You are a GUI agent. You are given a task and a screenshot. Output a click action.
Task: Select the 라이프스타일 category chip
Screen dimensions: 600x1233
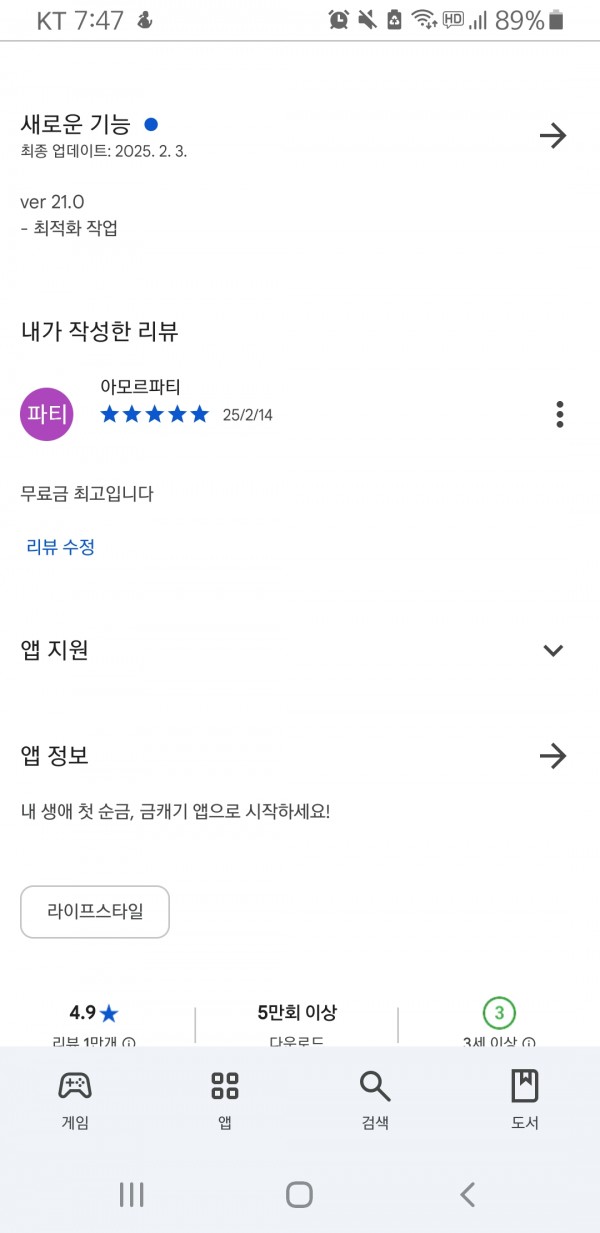tap(95, 911)
